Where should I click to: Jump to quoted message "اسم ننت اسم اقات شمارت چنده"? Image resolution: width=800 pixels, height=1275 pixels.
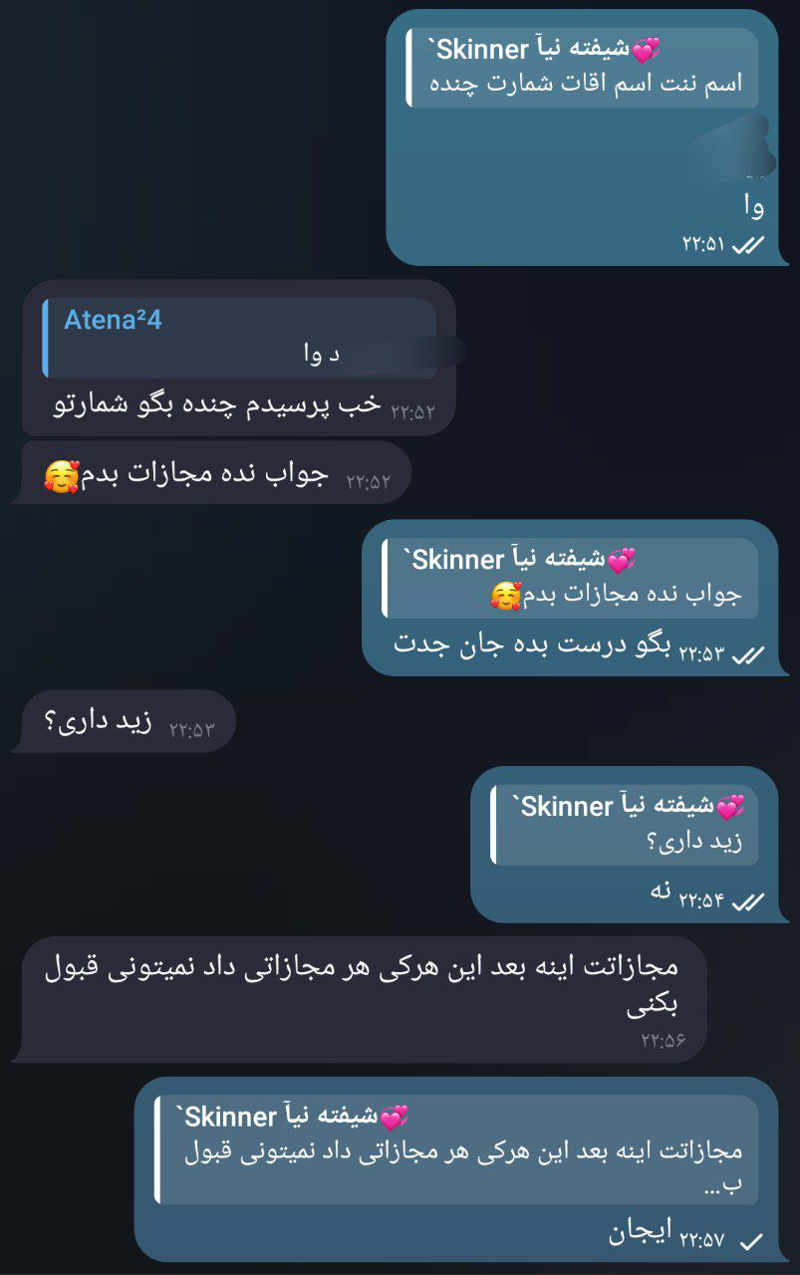tap(582, 67)
